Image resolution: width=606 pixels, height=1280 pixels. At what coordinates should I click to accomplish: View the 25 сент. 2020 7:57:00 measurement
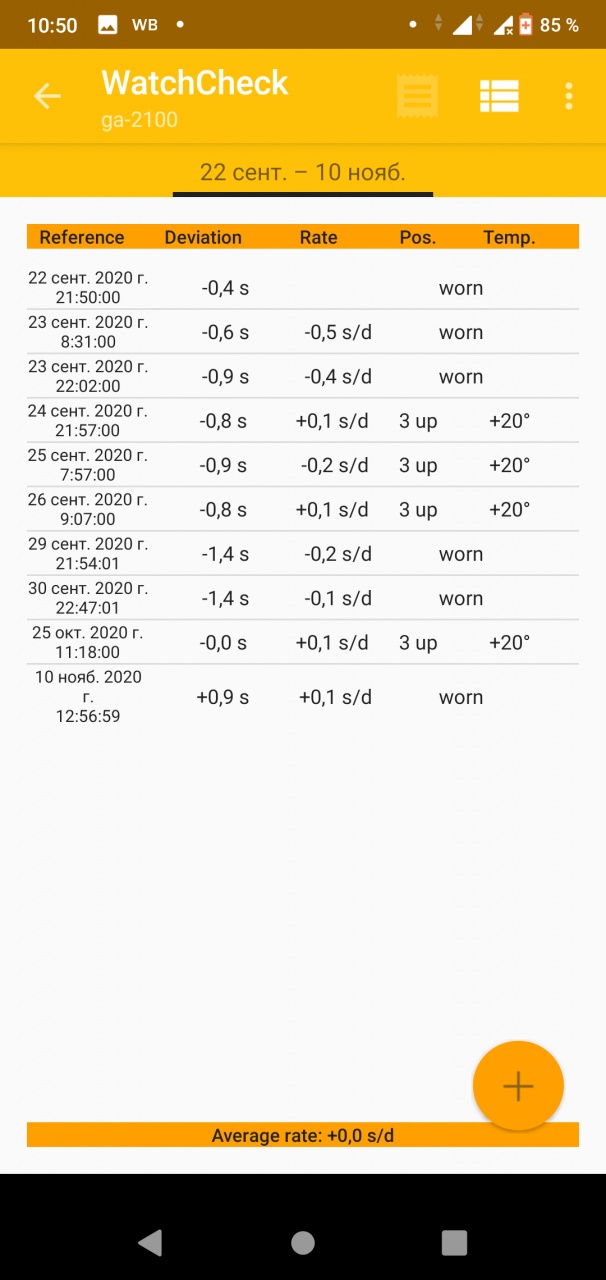(x=302, y=465)
